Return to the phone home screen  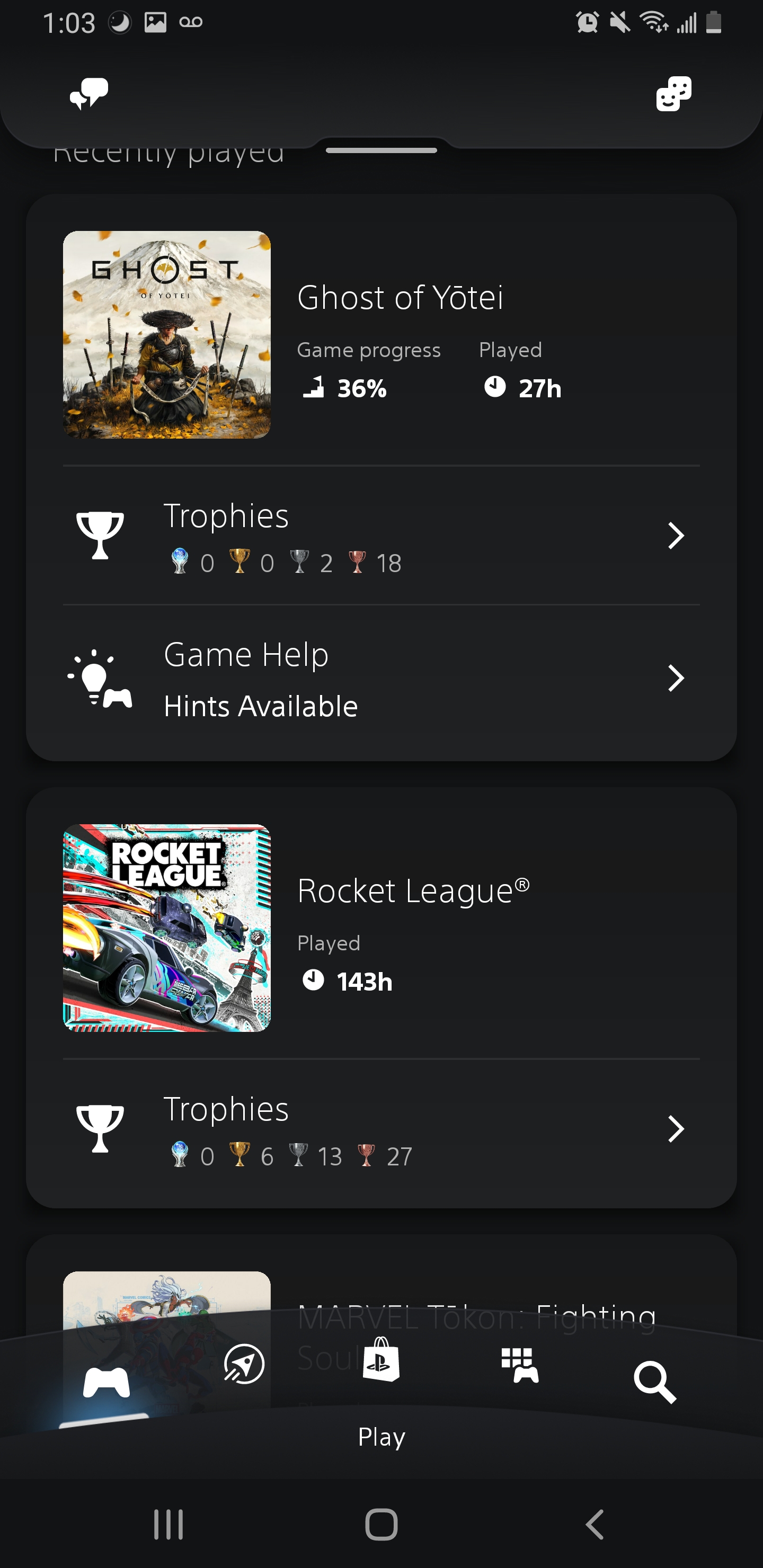pyautogui.click(x=381, y=1525)
